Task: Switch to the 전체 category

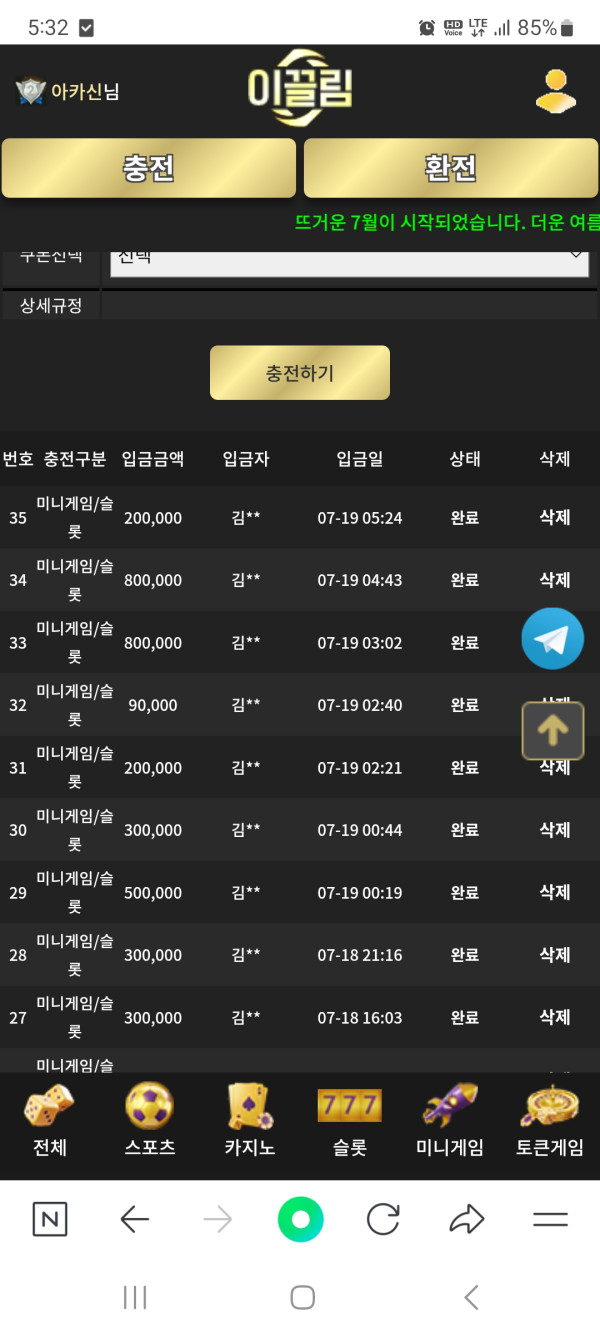Action: pyautogui.click(x=49, y=1121)
